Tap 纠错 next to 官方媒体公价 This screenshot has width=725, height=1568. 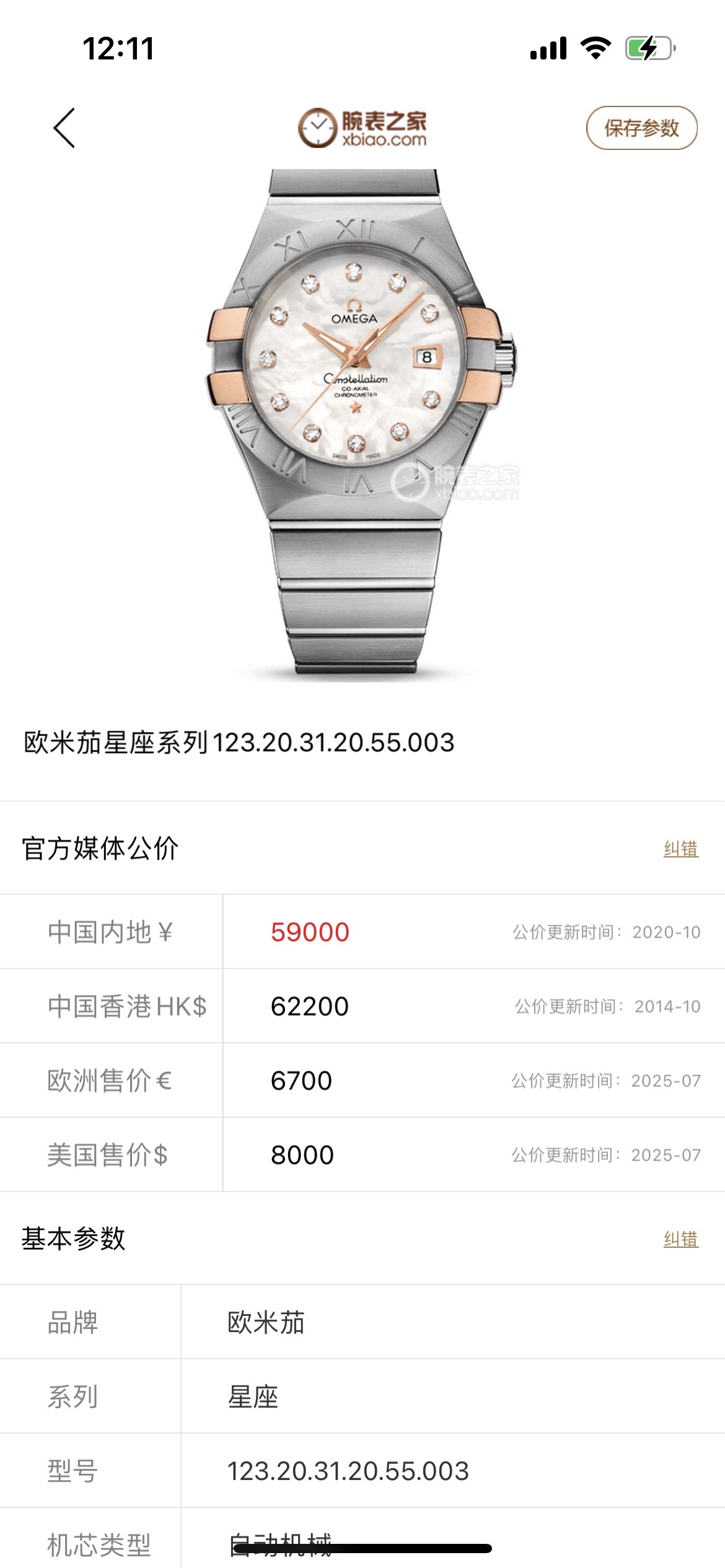click(680, 849)
